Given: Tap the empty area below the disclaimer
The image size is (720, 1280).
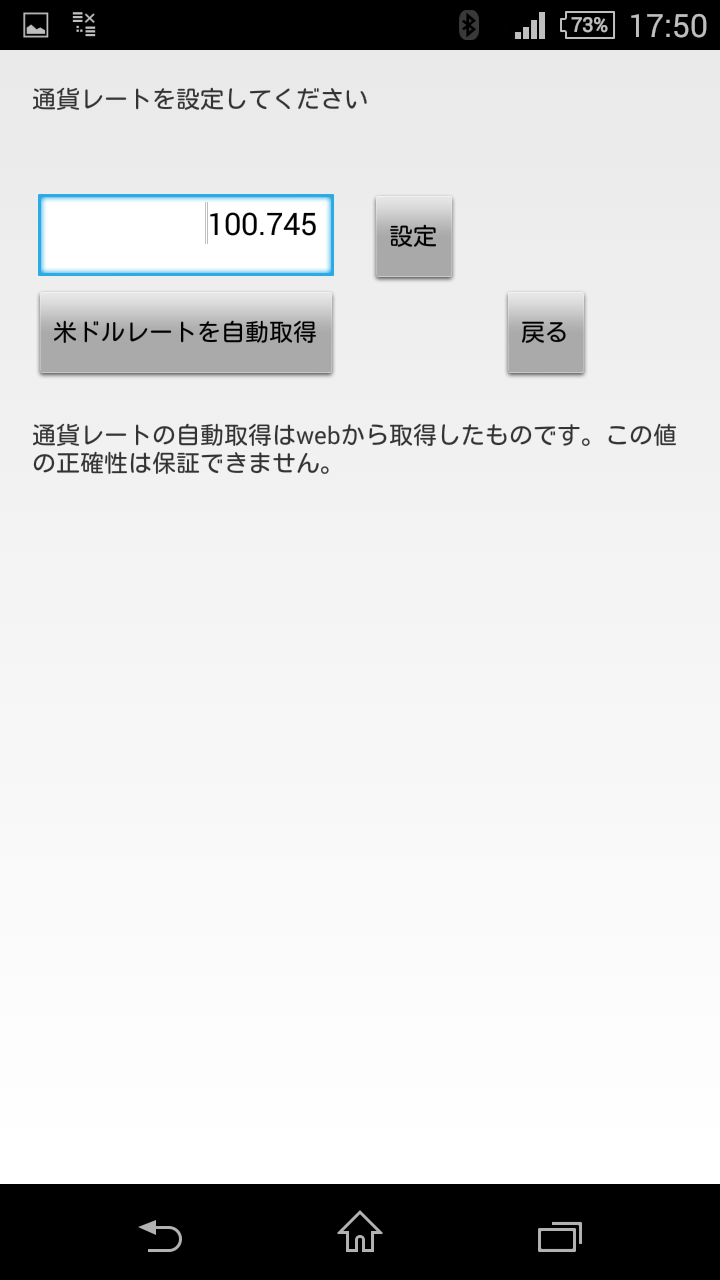Looking at the screenshot, I should (x=360, y=700).
